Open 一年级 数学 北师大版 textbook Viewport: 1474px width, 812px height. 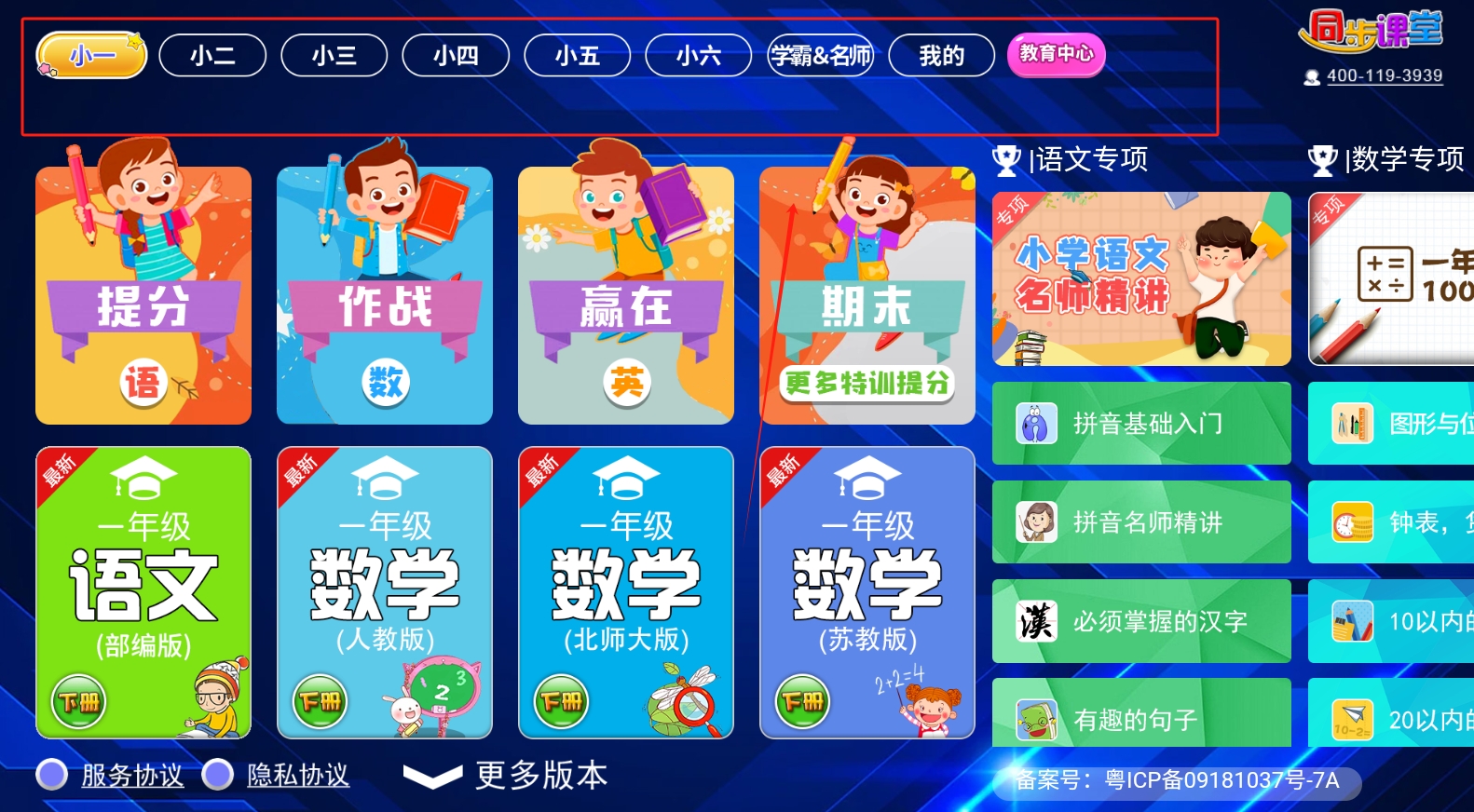point(626,592)
